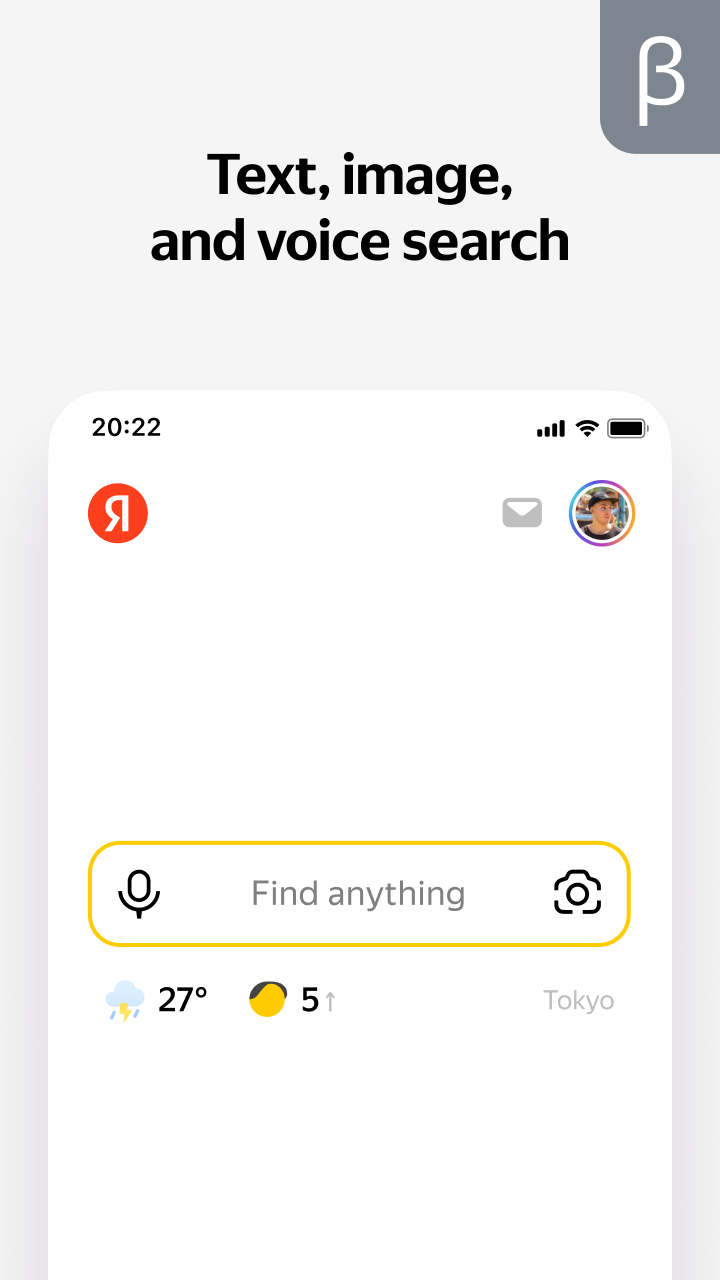Screen dimensions: 720x1280
Task: Open forecast via the thunderstorm cloud icon
Action: click(123, 999)
